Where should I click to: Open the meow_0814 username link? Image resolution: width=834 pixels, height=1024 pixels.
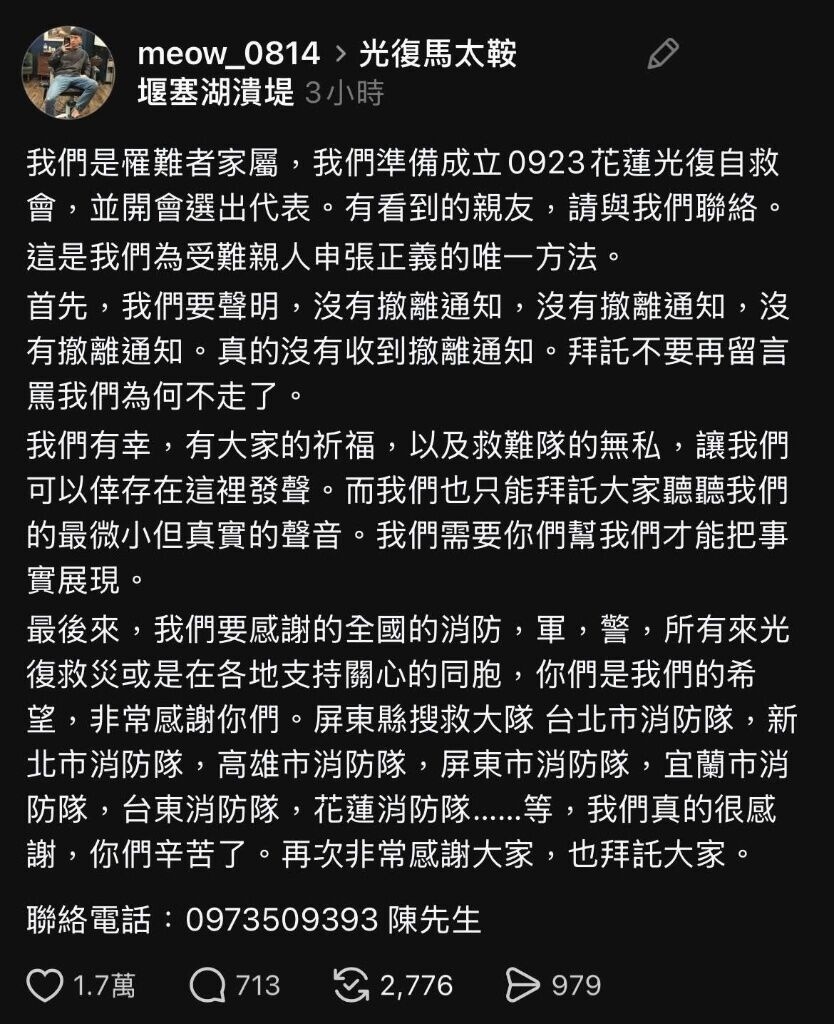pyautogui.click(x=229, y=54)
